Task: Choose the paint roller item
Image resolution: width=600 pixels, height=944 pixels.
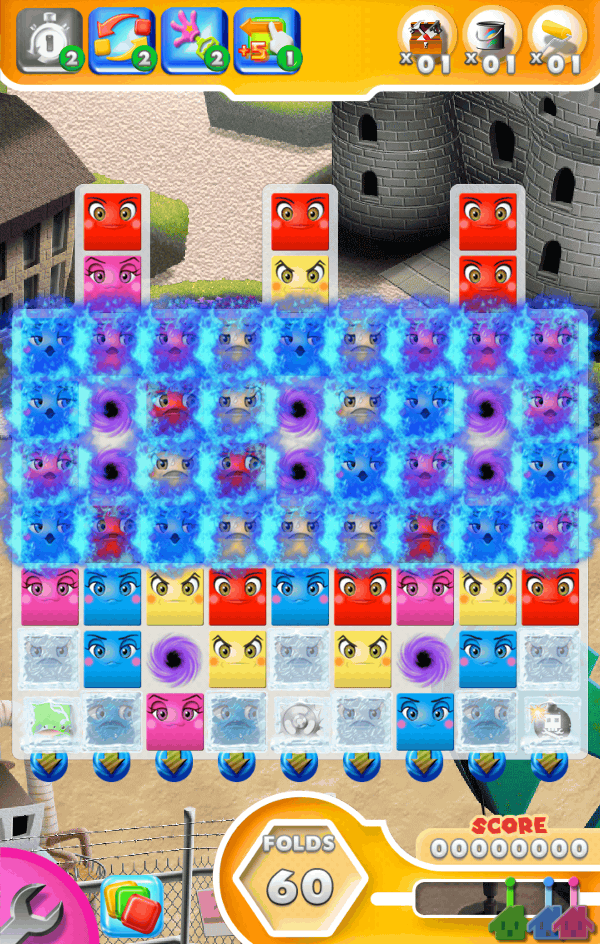Action: pyautogui.click(x=556, y=39)
